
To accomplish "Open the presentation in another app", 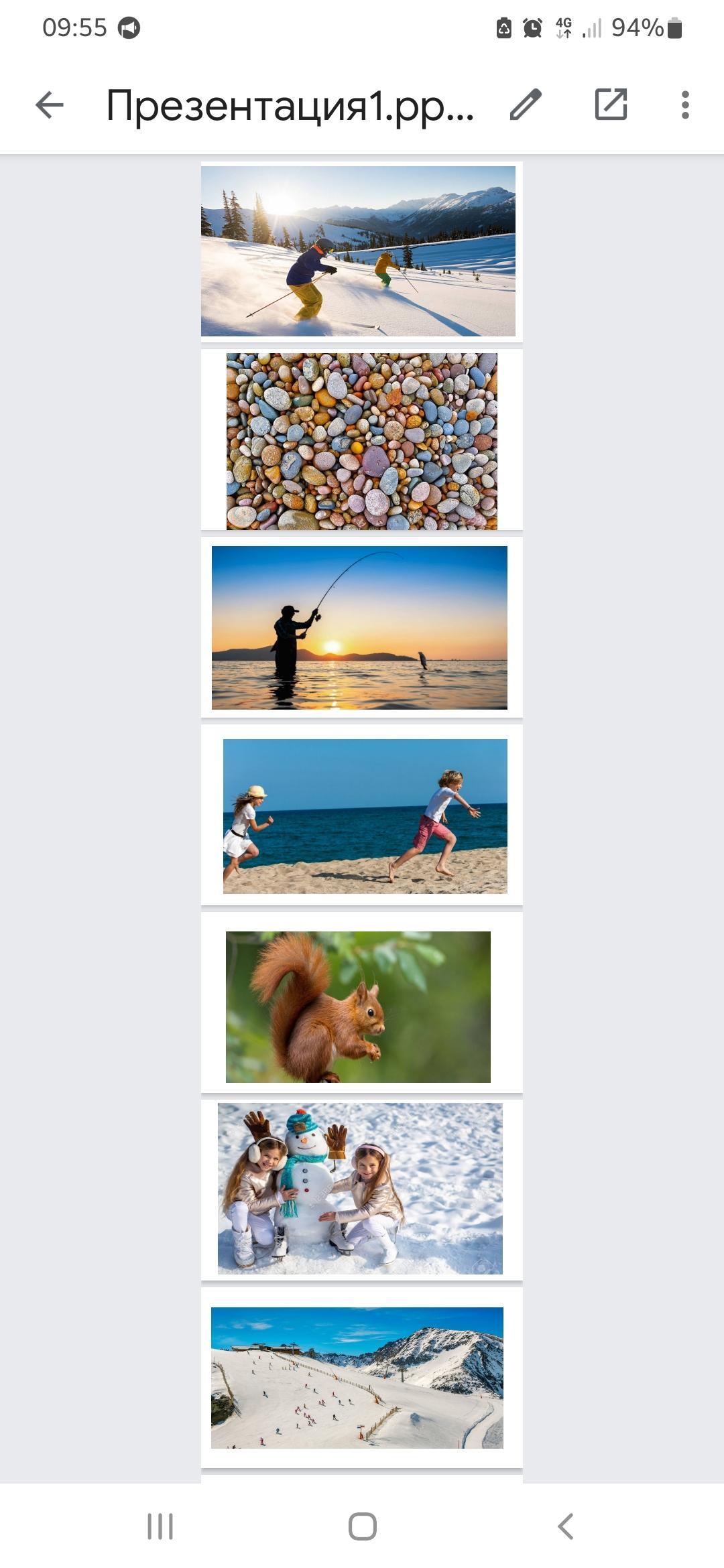I will click(x=611, y=105).
